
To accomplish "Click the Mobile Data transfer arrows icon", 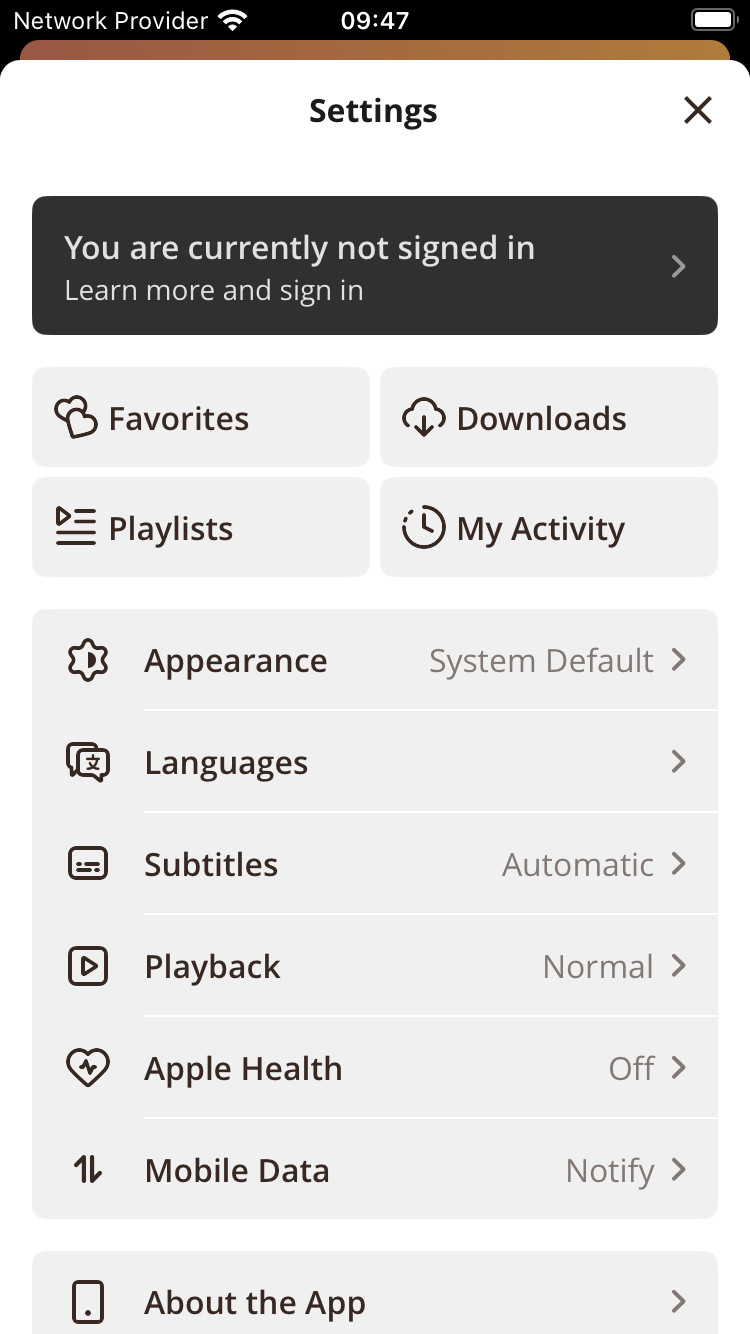I will click(88, 1170).
